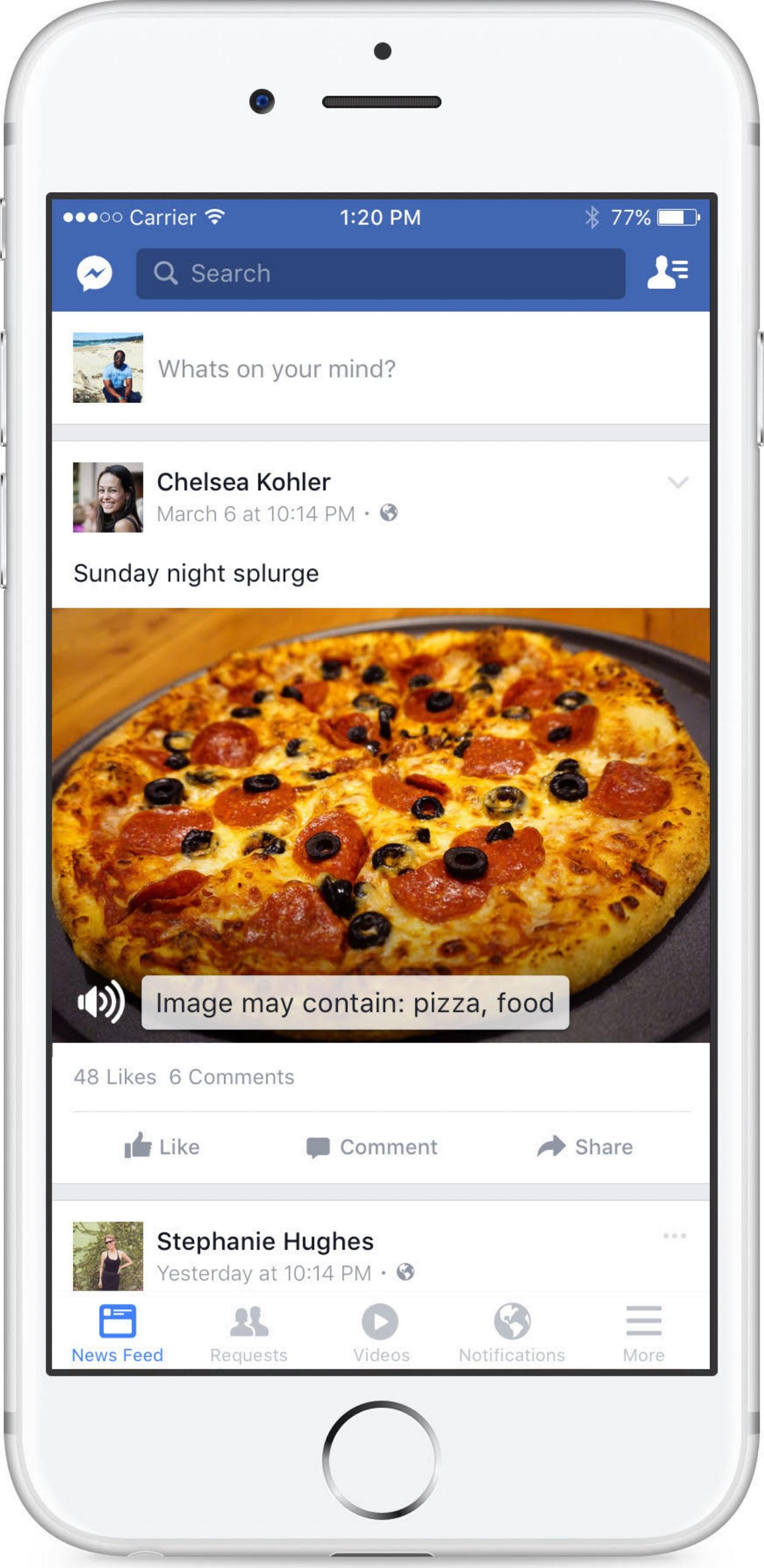This screenshot has width=764, height=1568.
Task: Open Messenger from the top bar
Action: click(x=94, y=273)
